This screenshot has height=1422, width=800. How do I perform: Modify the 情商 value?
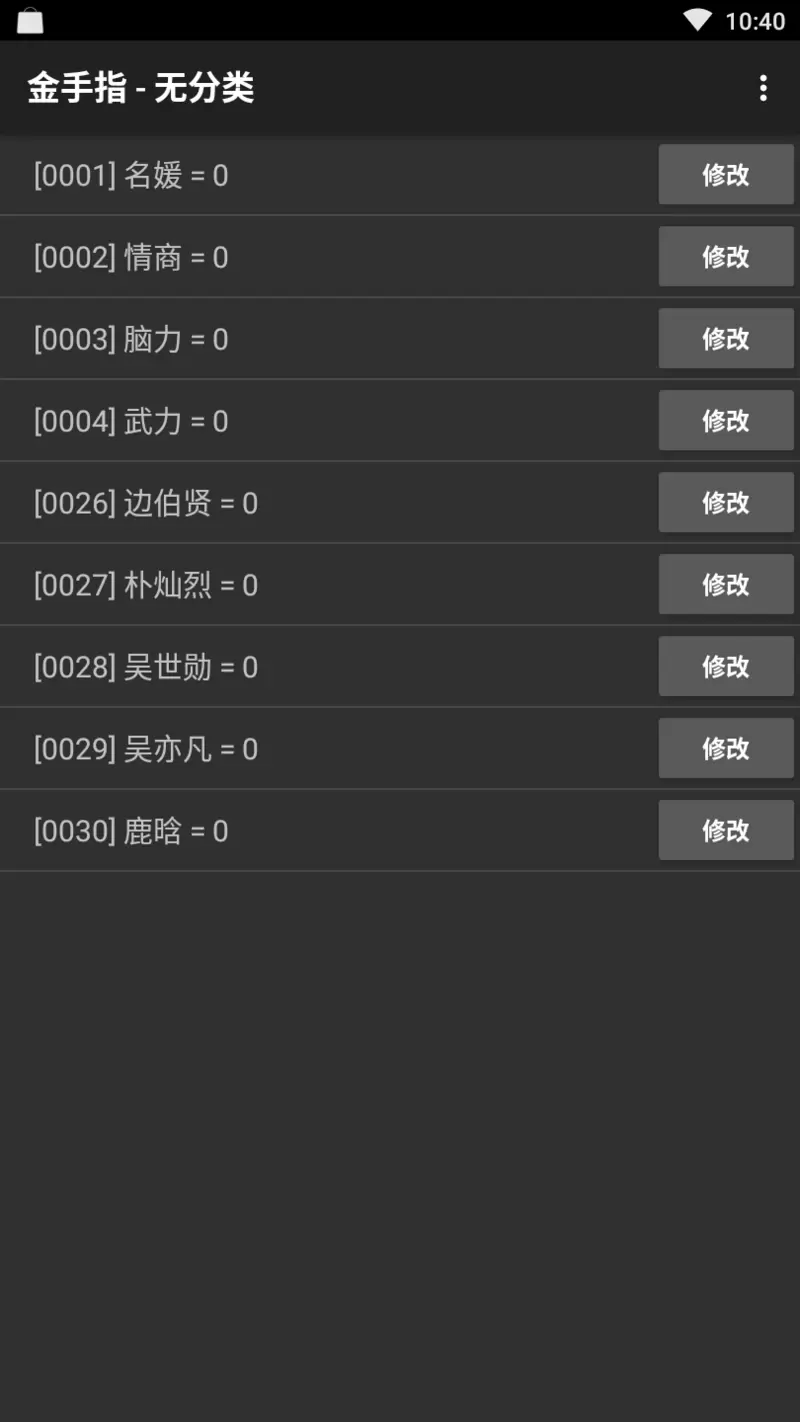click(725, 257)
